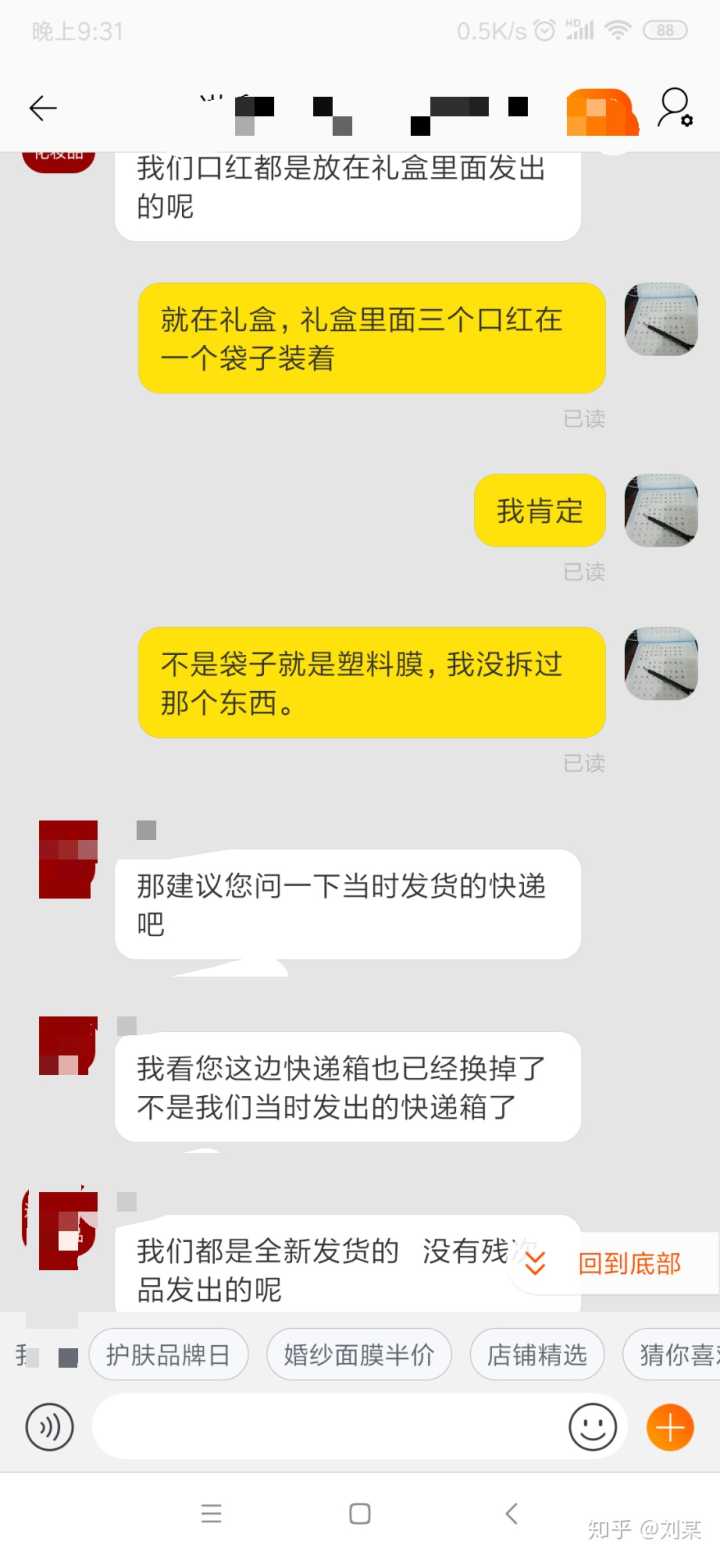
Task: Tap my avatar beside 我肯定 message
Action: point(661,510)
